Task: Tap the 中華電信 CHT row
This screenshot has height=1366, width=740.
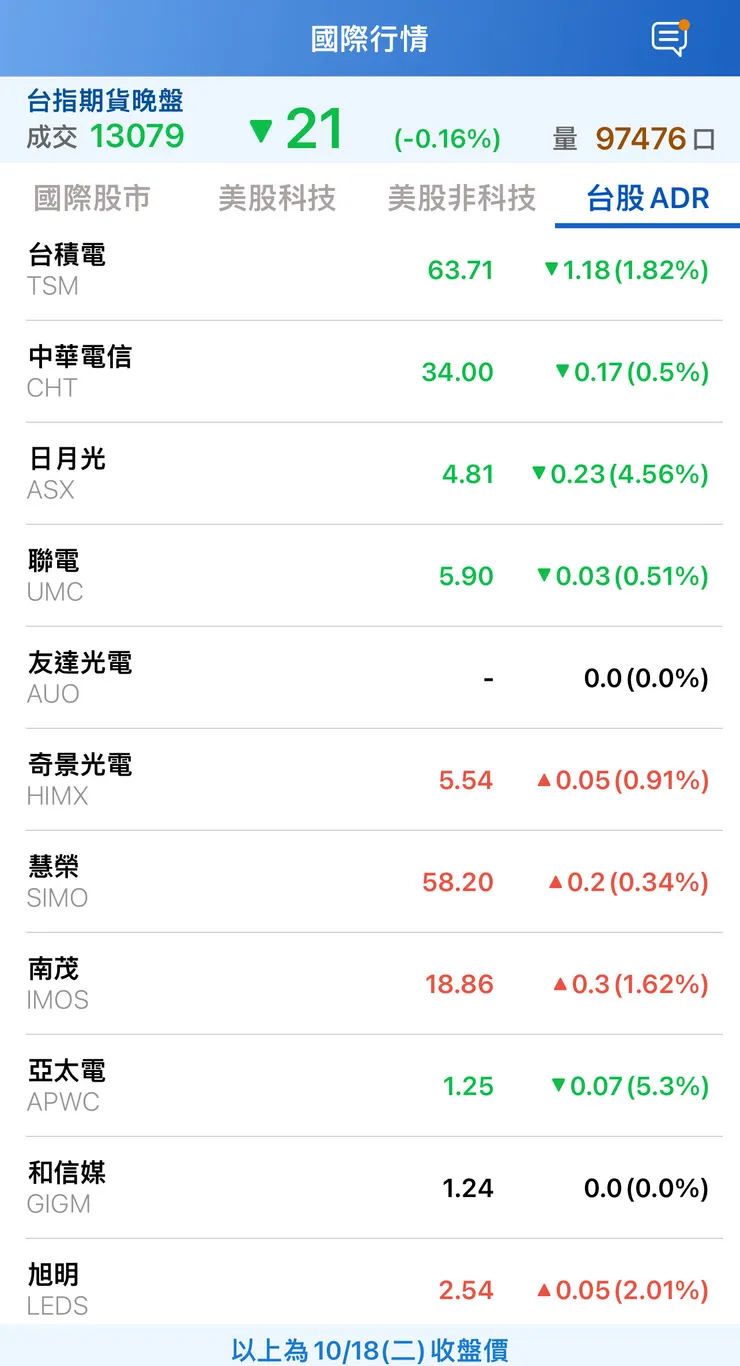Action: click(370, 372)
